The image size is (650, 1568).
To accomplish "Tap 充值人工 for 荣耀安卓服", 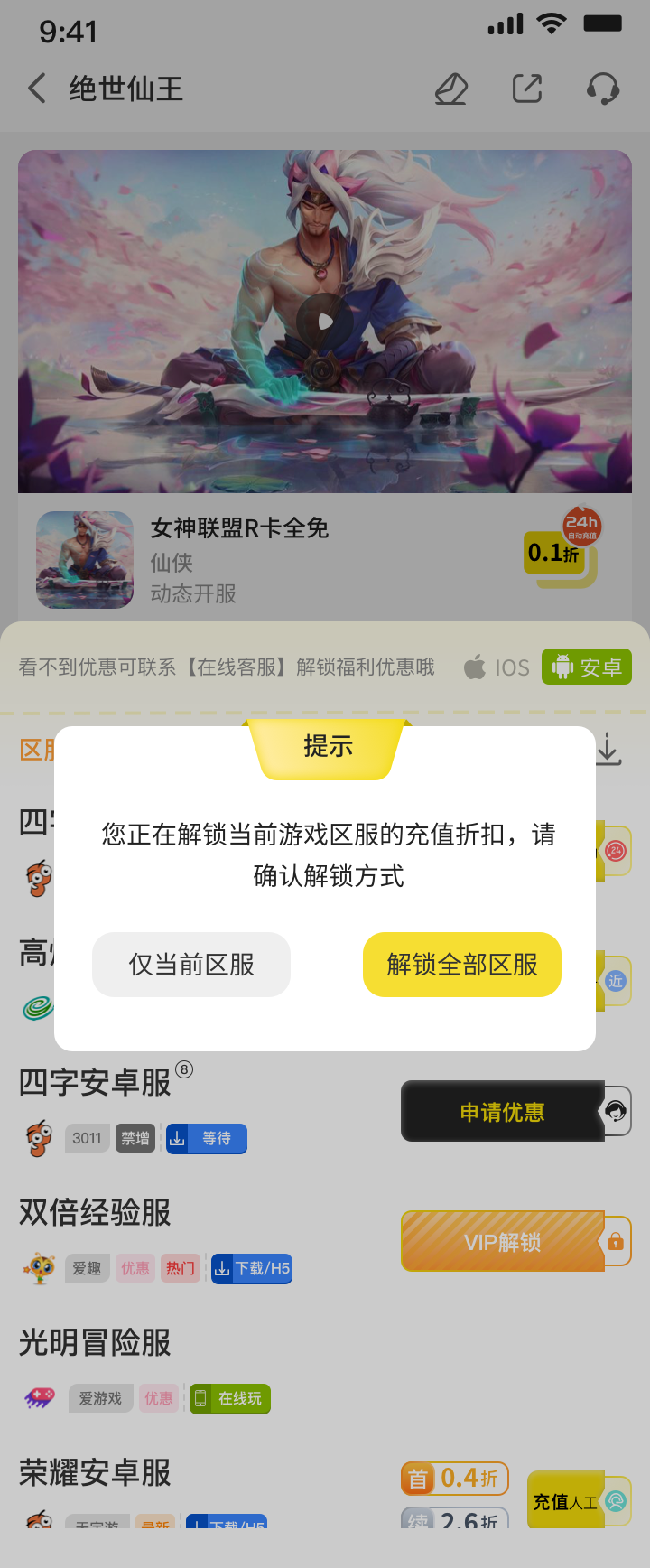I will click(566, 1501).
